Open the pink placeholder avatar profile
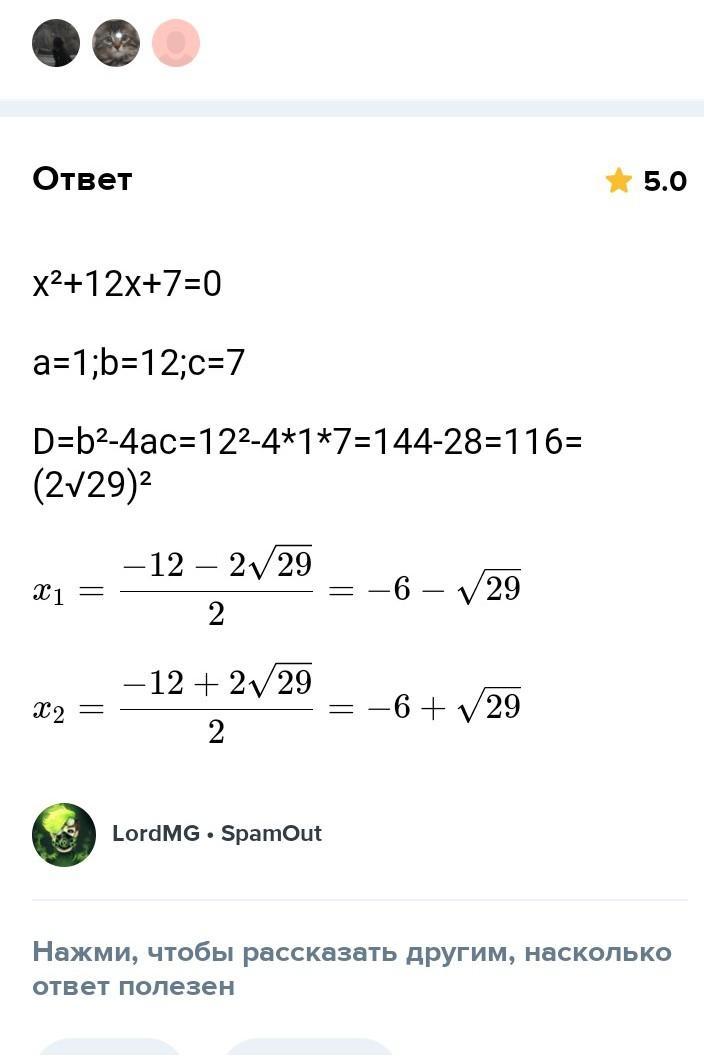The width and height of the screenshot is (704, 1062). click(x=175, y=43)
